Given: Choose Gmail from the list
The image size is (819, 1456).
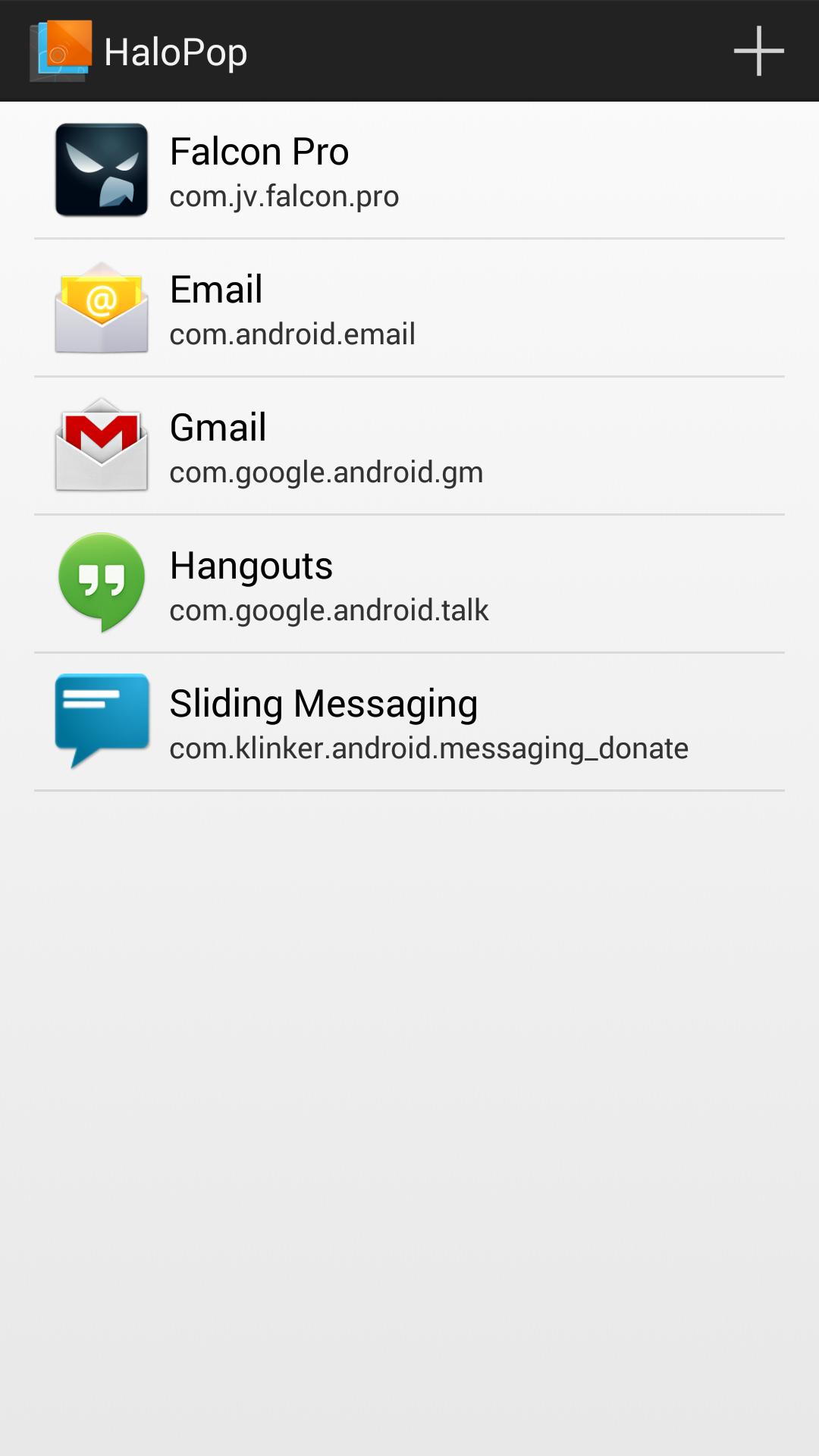Looking at the screenshot, I should 409,447.
